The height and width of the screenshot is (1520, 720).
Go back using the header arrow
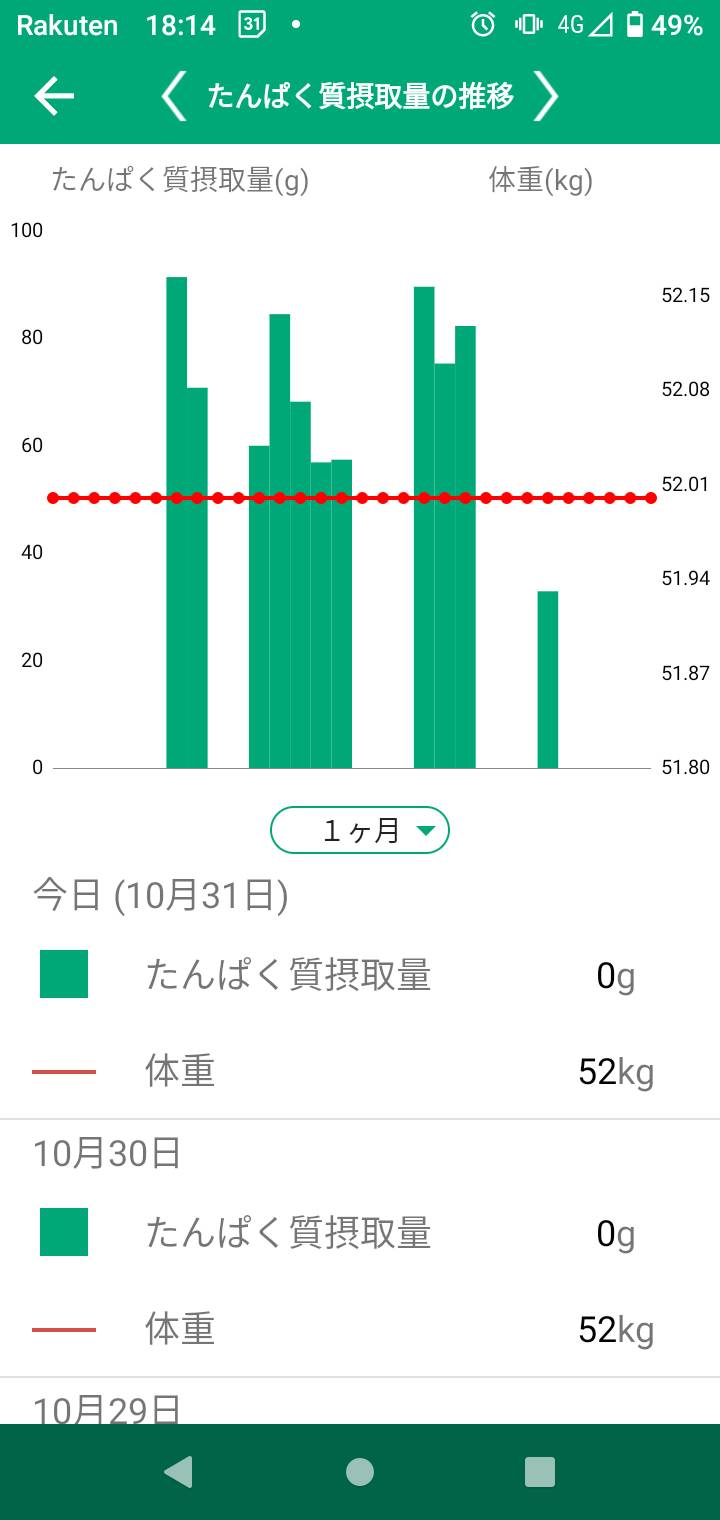(54, 96)
